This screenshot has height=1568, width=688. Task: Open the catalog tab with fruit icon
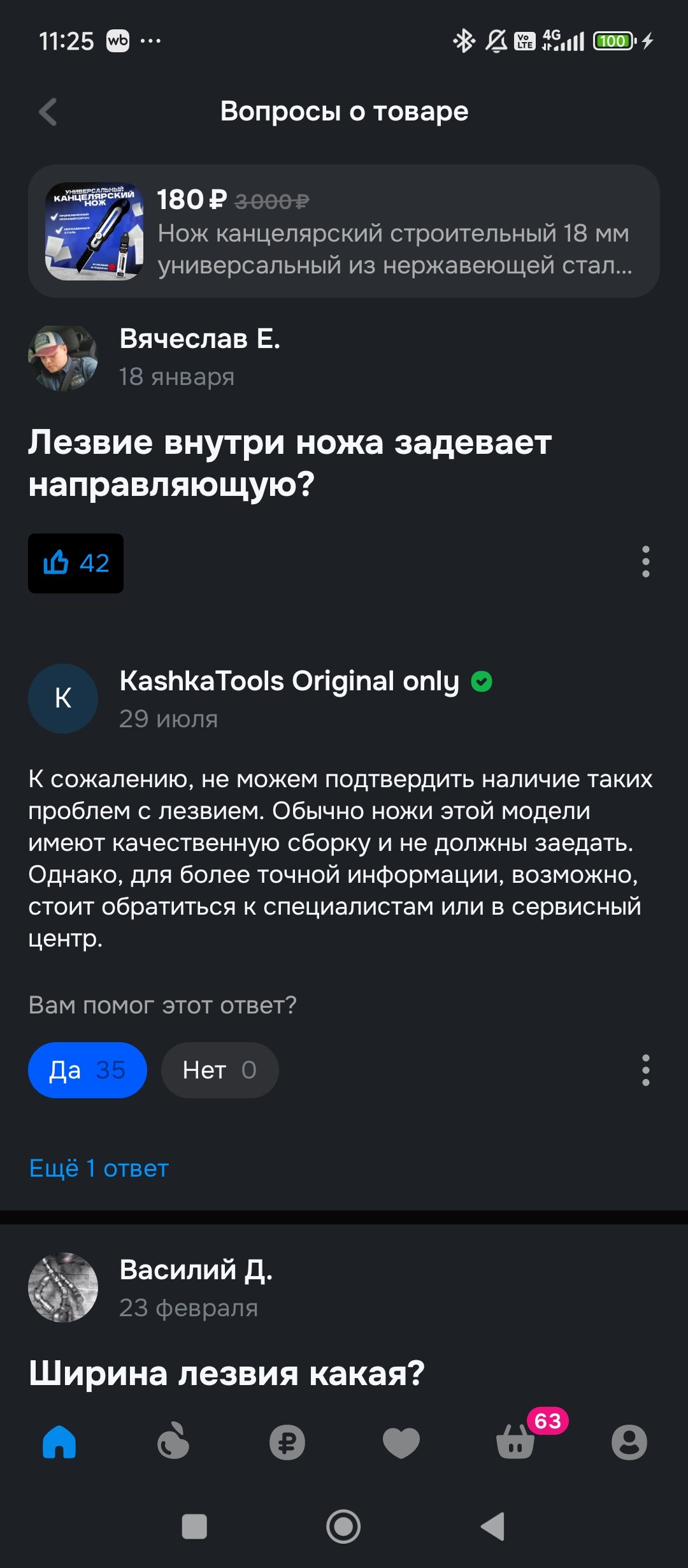point(173,1442)
